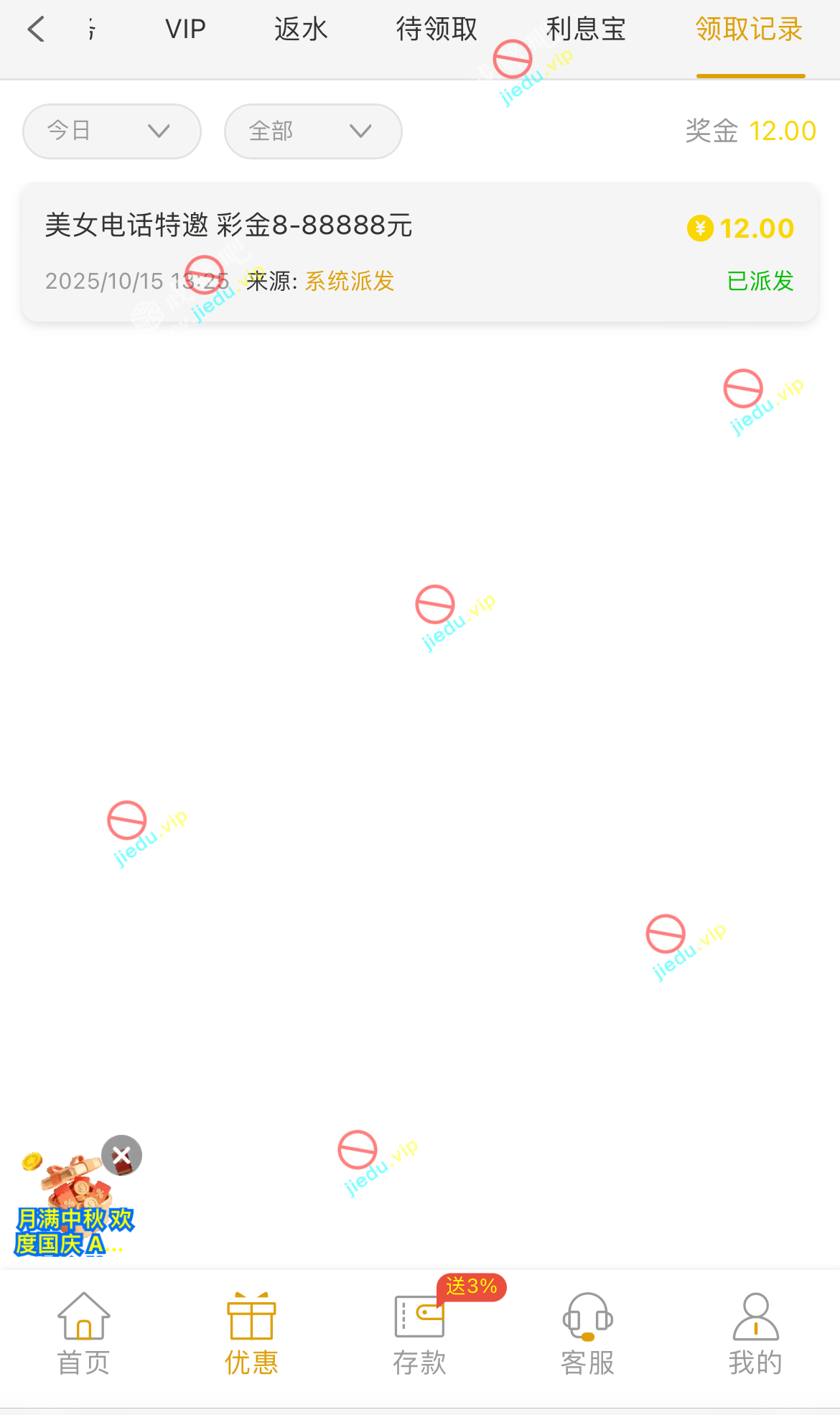The height and width of the screenshot is (1415, 840).
Task: Open the 美女电话特邀 bonus record
Action: pyautogui.click(x=419, y=251)
